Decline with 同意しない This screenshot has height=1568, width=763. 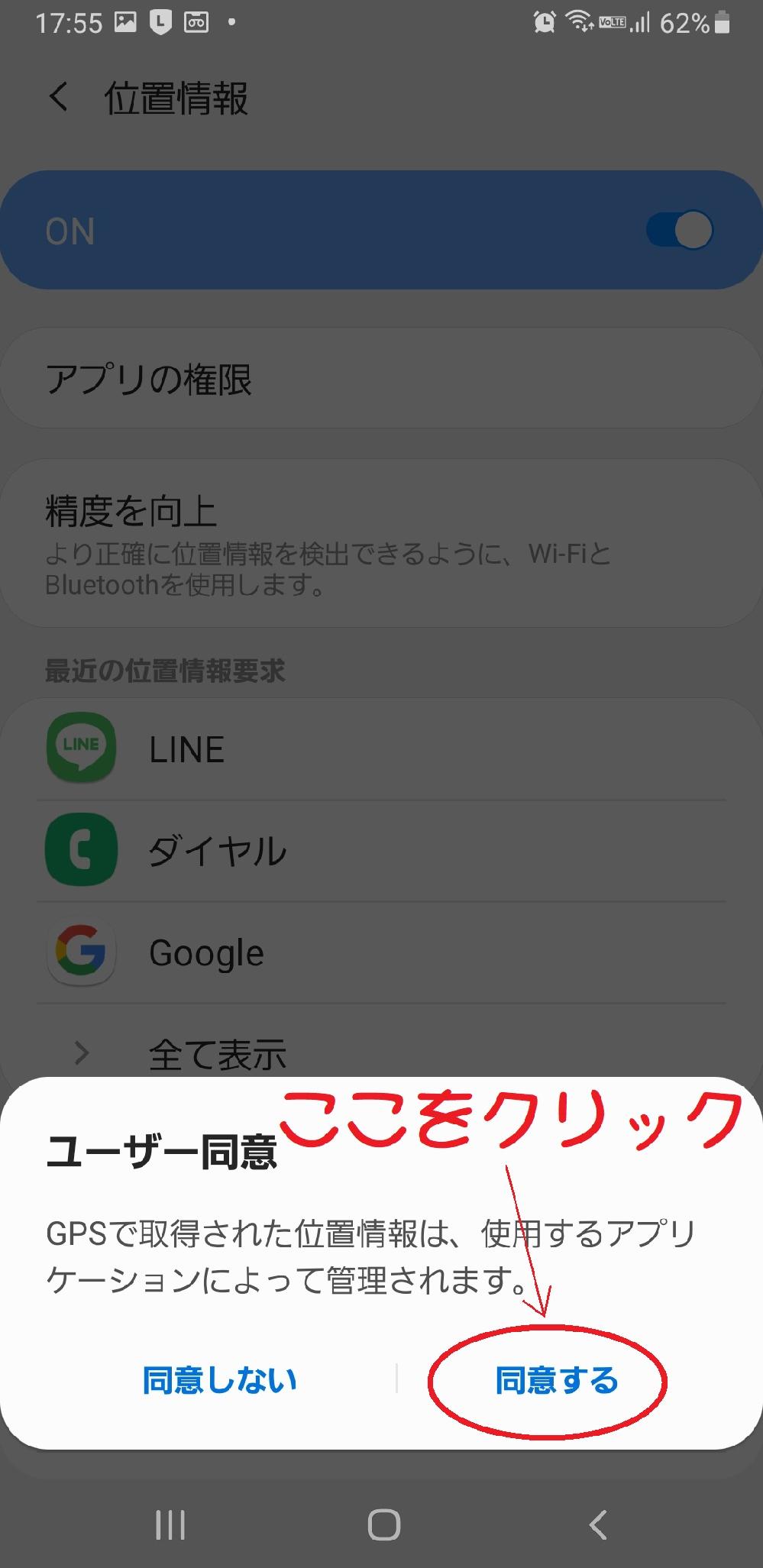tap(220, 1381)
